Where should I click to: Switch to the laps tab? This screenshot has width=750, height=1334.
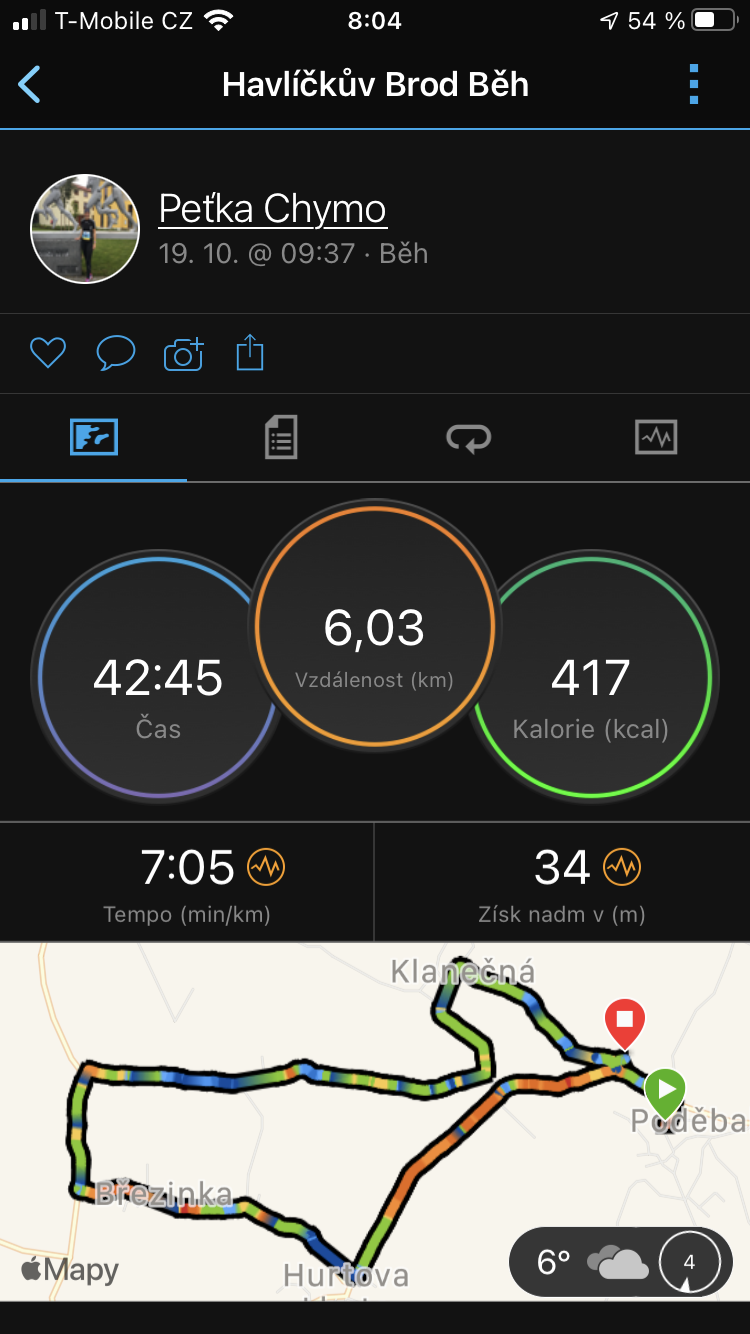tap(468, 438)
